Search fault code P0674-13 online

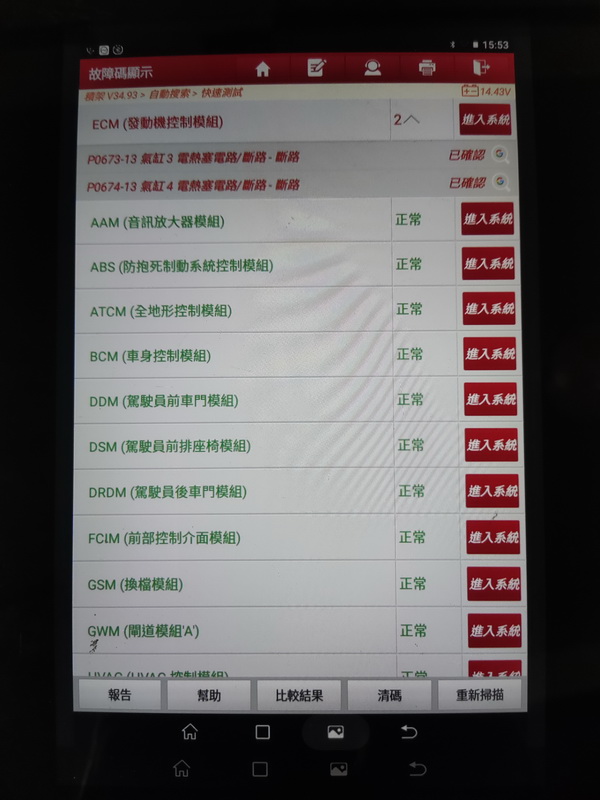[x=501, y=183]
